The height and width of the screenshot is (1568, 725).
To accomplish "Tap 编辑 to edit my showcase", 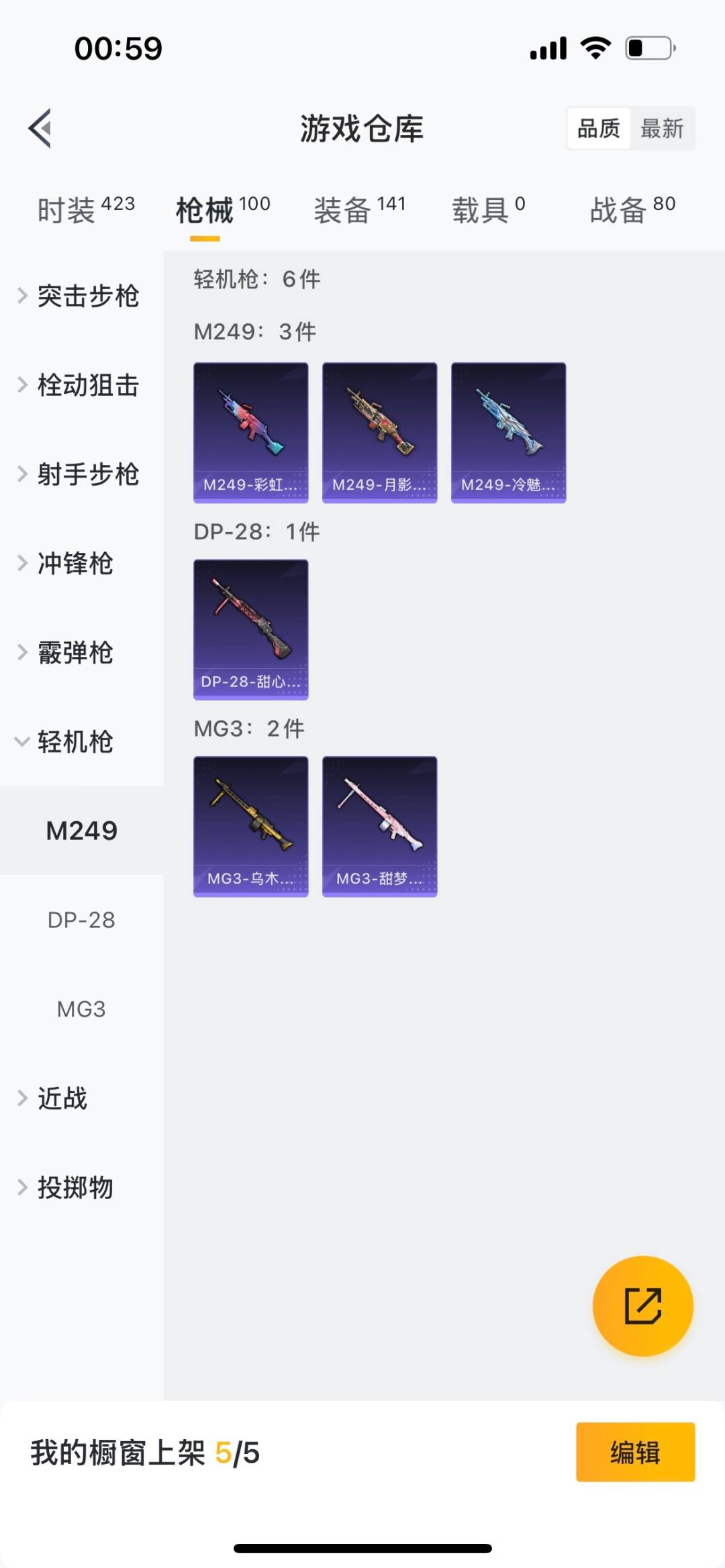I will pyautogui.click(x=635, y=1452).
